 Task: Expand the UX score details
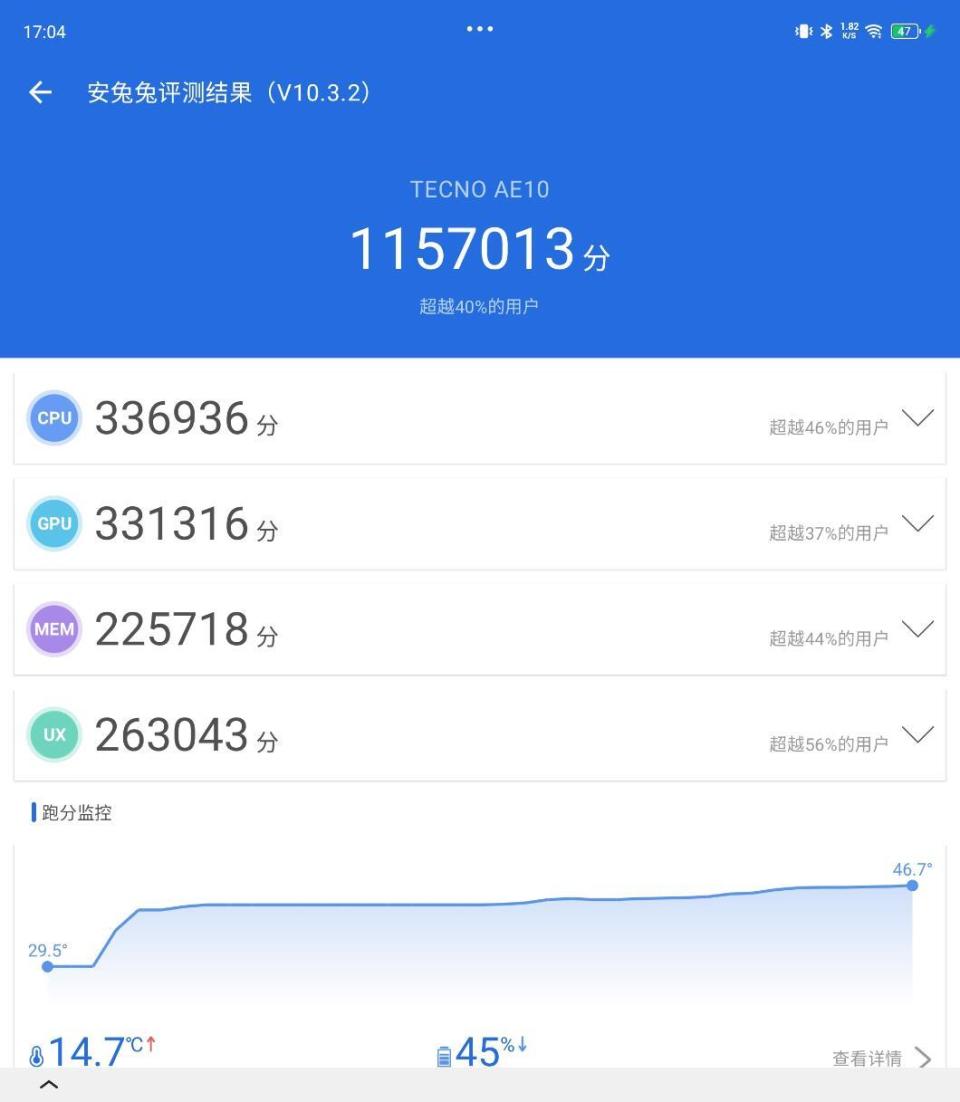pos(917,735)
